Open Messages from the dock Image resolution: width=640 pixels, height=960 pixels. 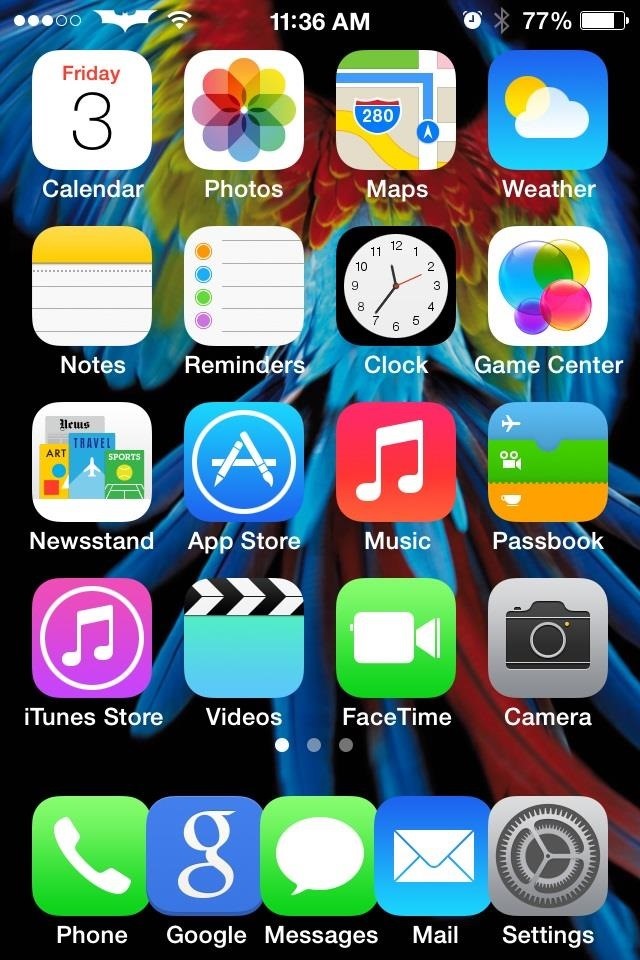pyautogui.click(x=320, y=856)
